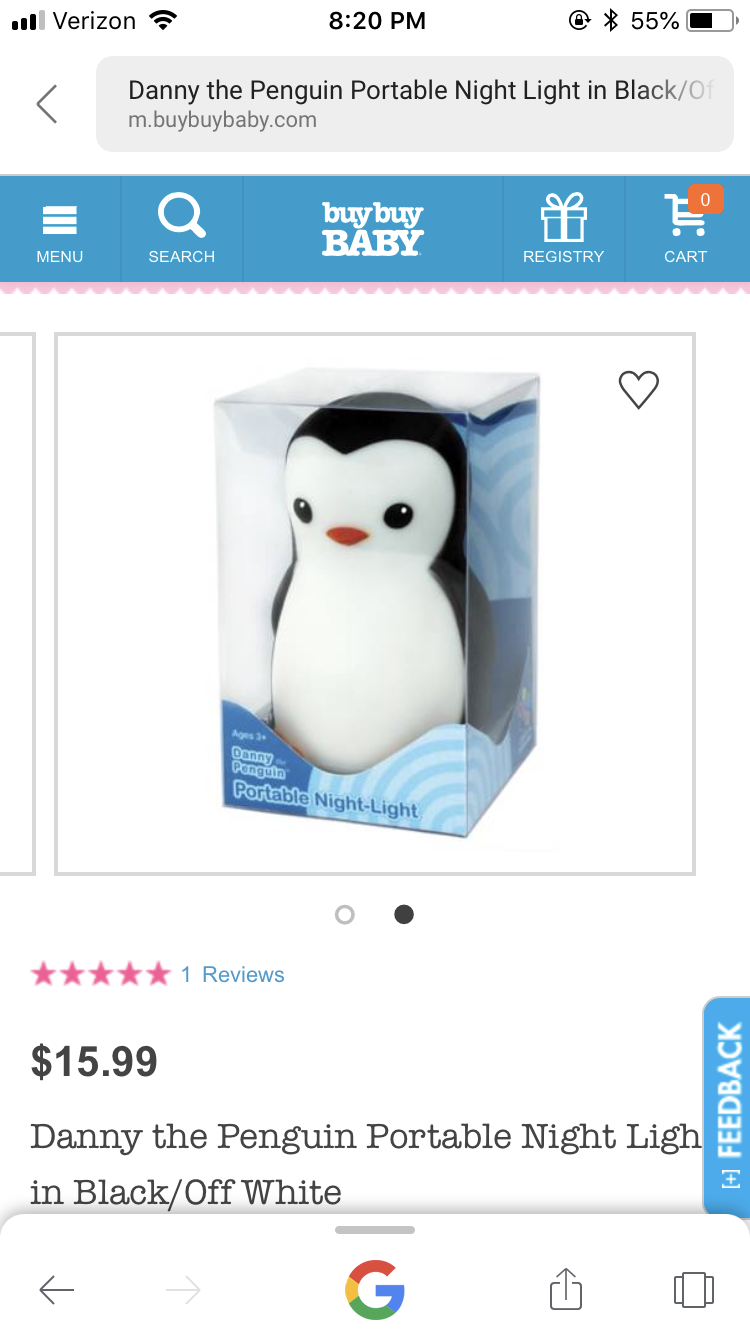
Task: Open the site MENU
Action: [x=60, y=230]
